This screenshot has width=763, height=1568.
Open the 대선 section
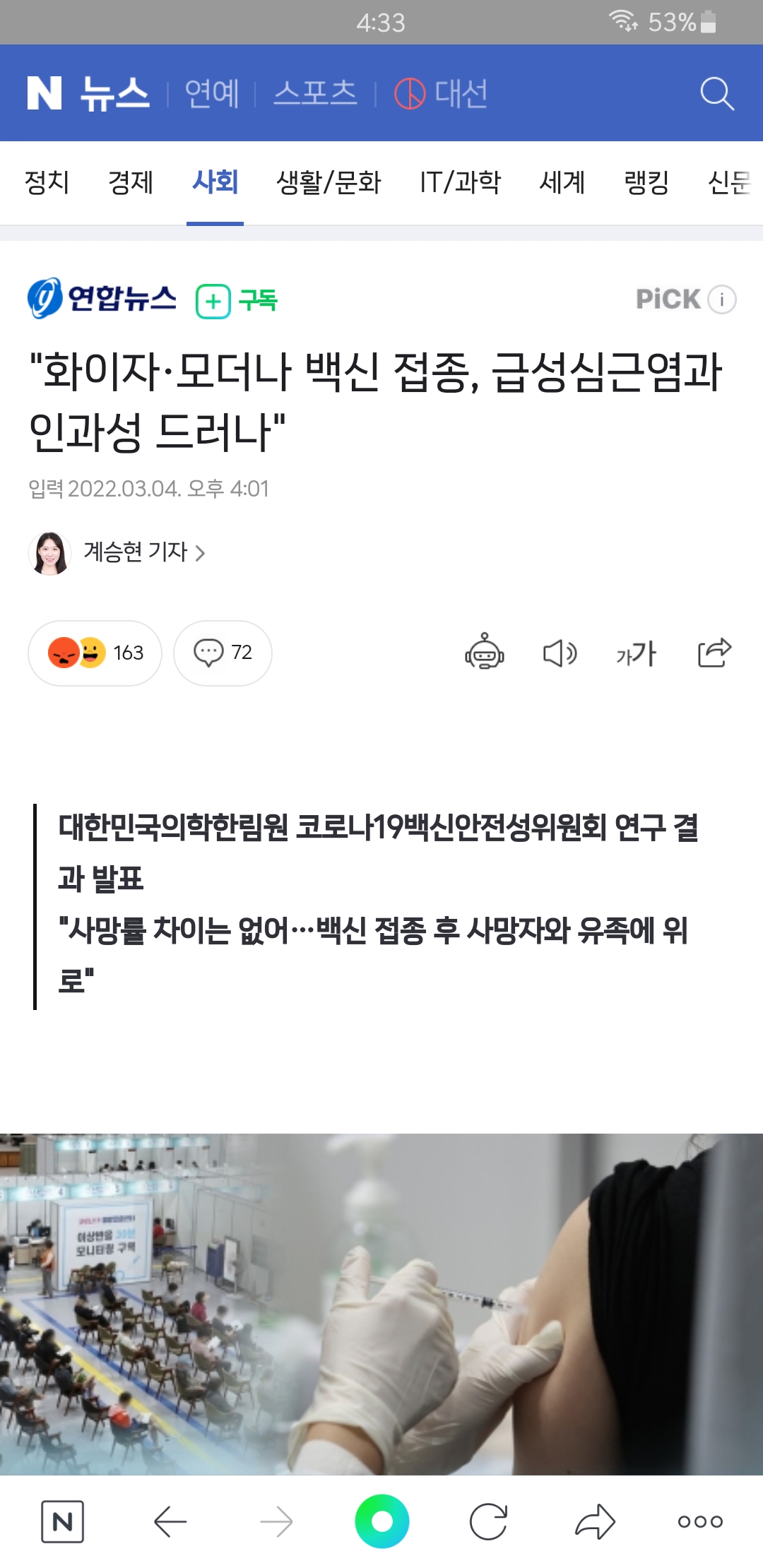[x=442, y=93]
